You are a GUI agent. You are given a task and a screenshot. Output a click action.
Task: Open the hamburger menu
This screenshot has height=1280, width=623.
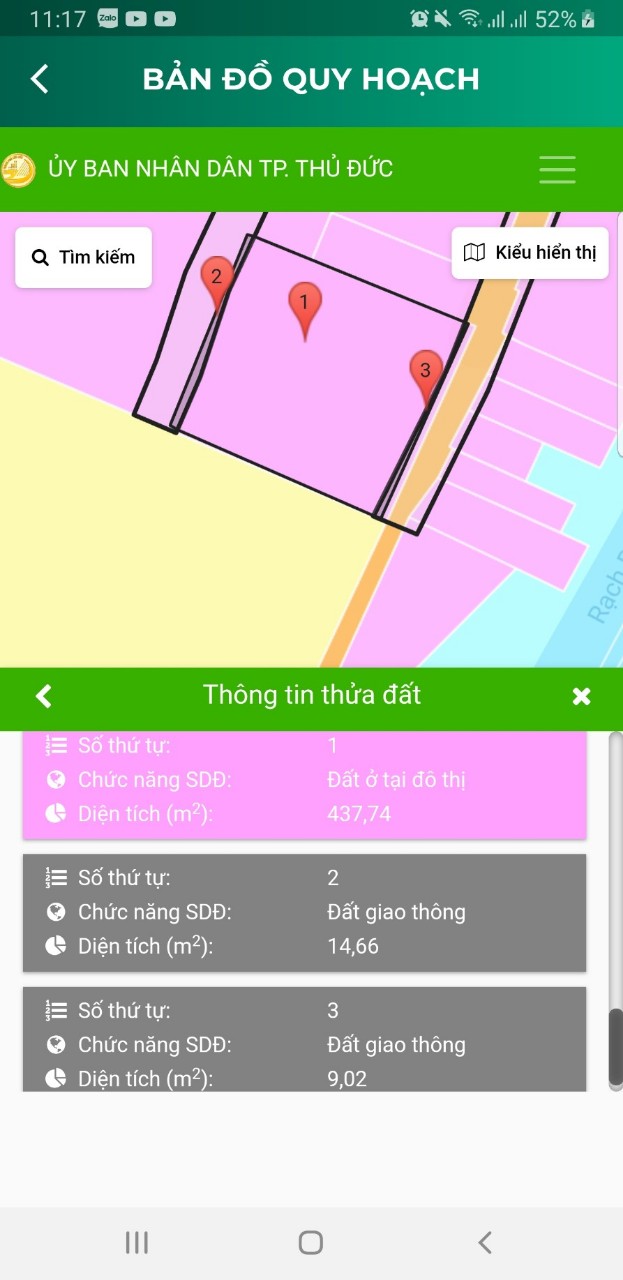[x=557, y=169]
